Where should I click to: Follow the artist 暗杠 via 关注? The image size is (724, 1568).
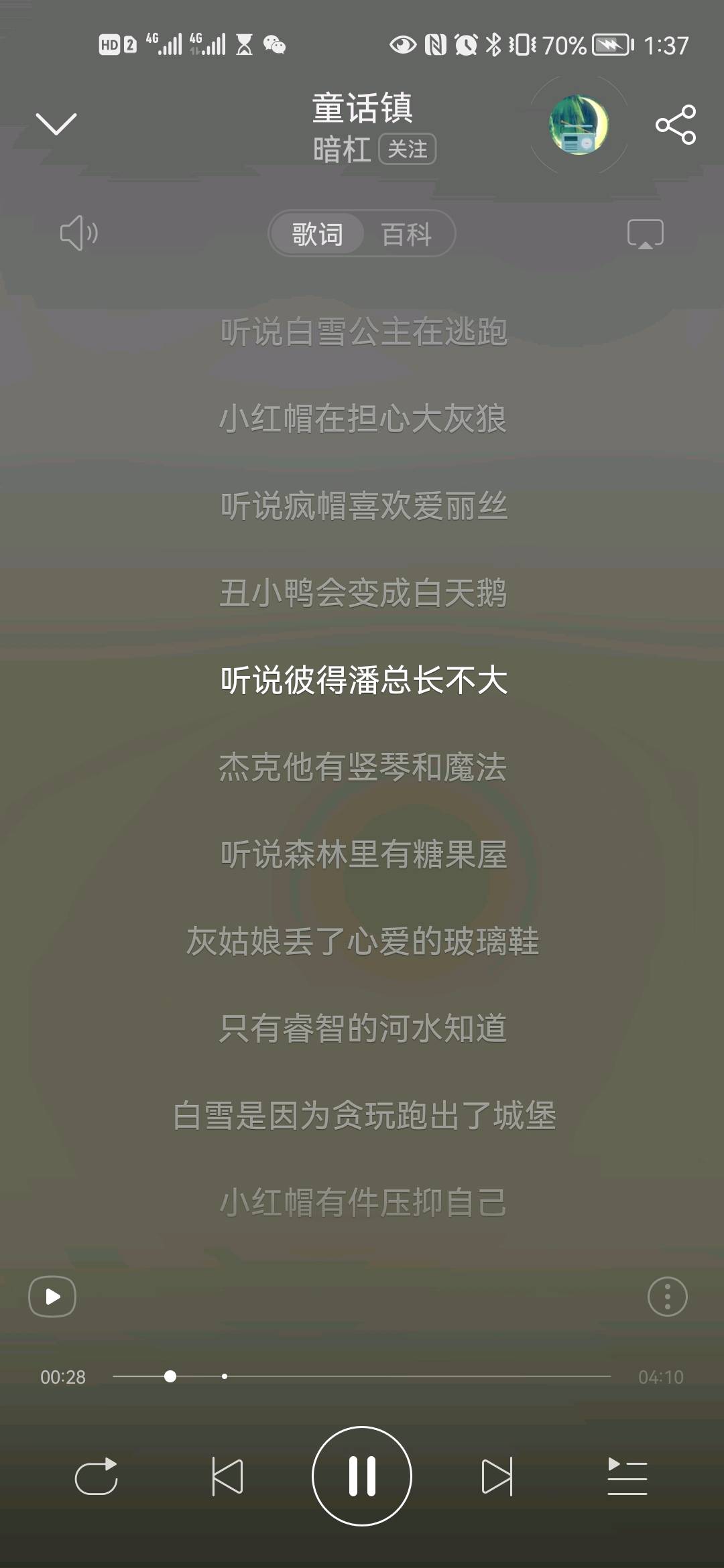click(x=408, y=149)
